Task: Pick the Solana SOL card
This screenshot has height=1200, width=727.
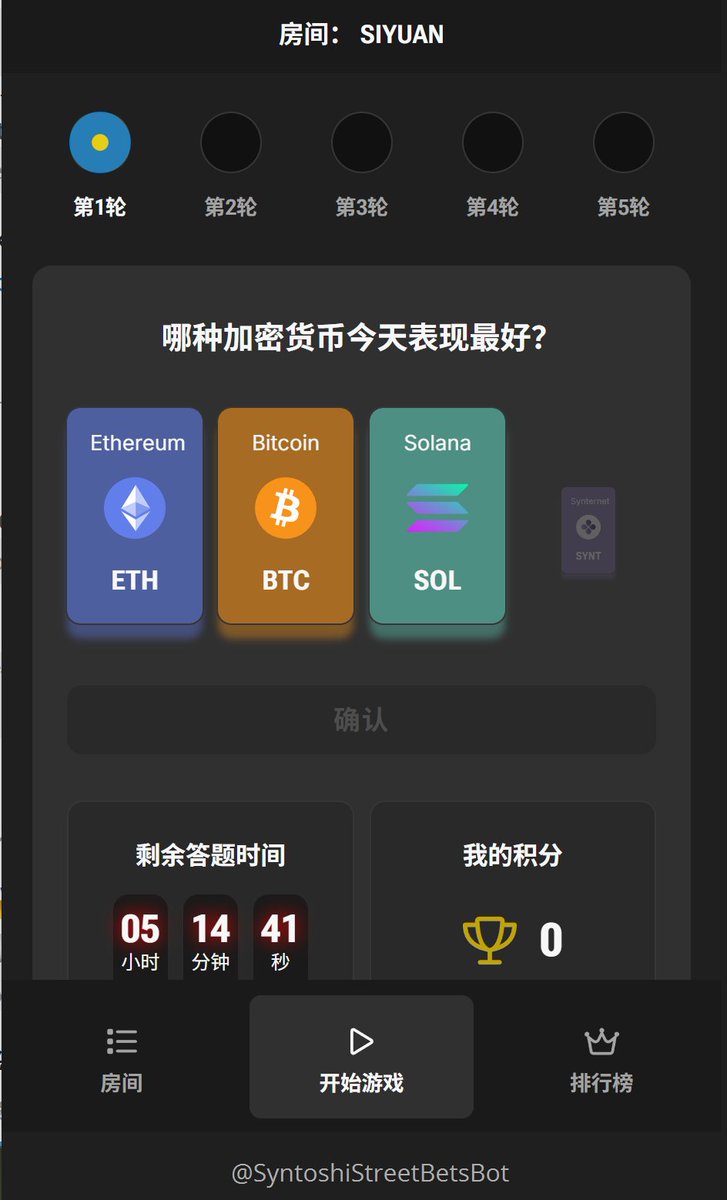Action: point(437,515)
